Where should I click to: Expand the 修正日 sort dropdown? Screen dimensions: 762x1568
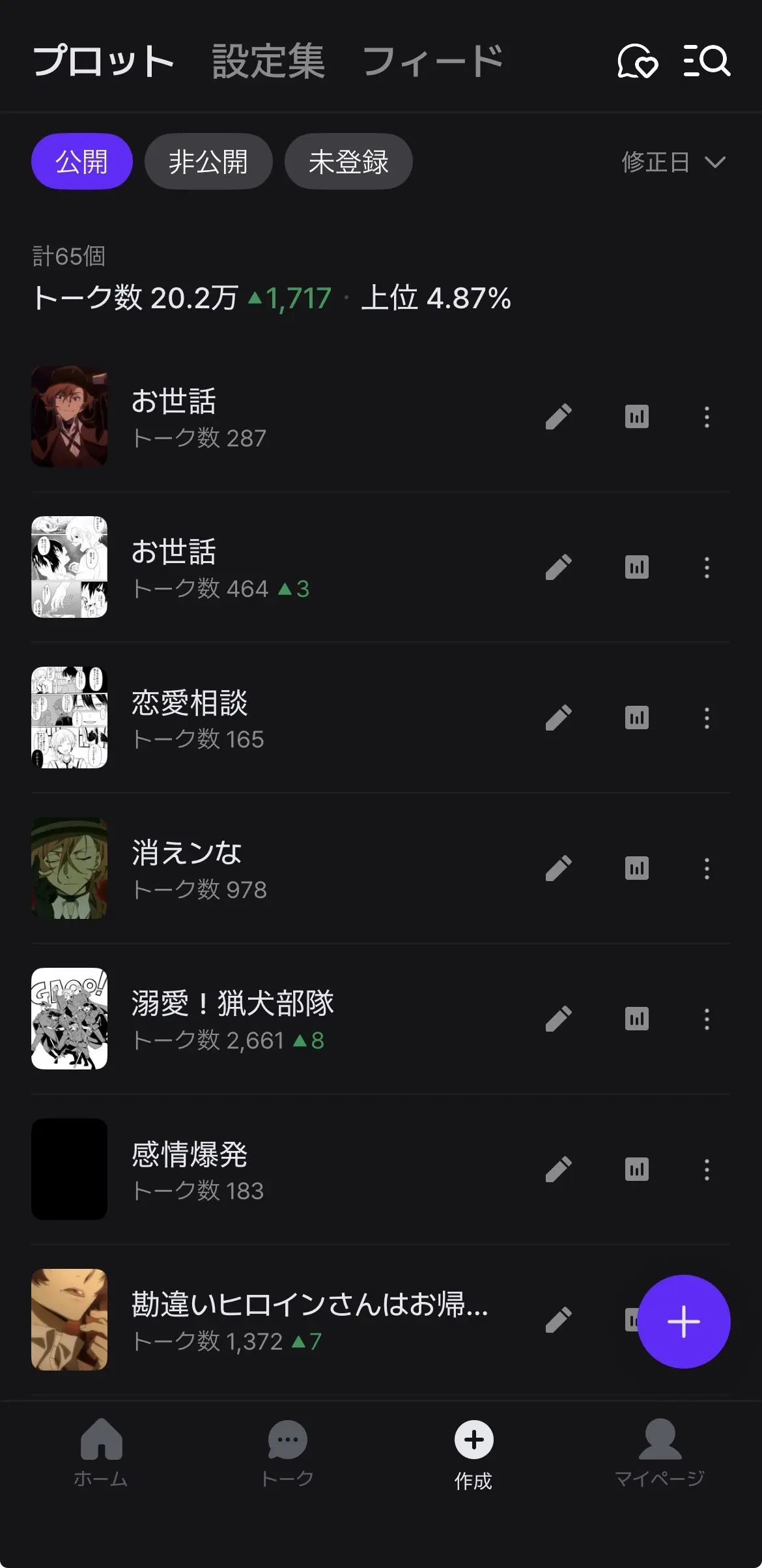(x=673, y=162)
